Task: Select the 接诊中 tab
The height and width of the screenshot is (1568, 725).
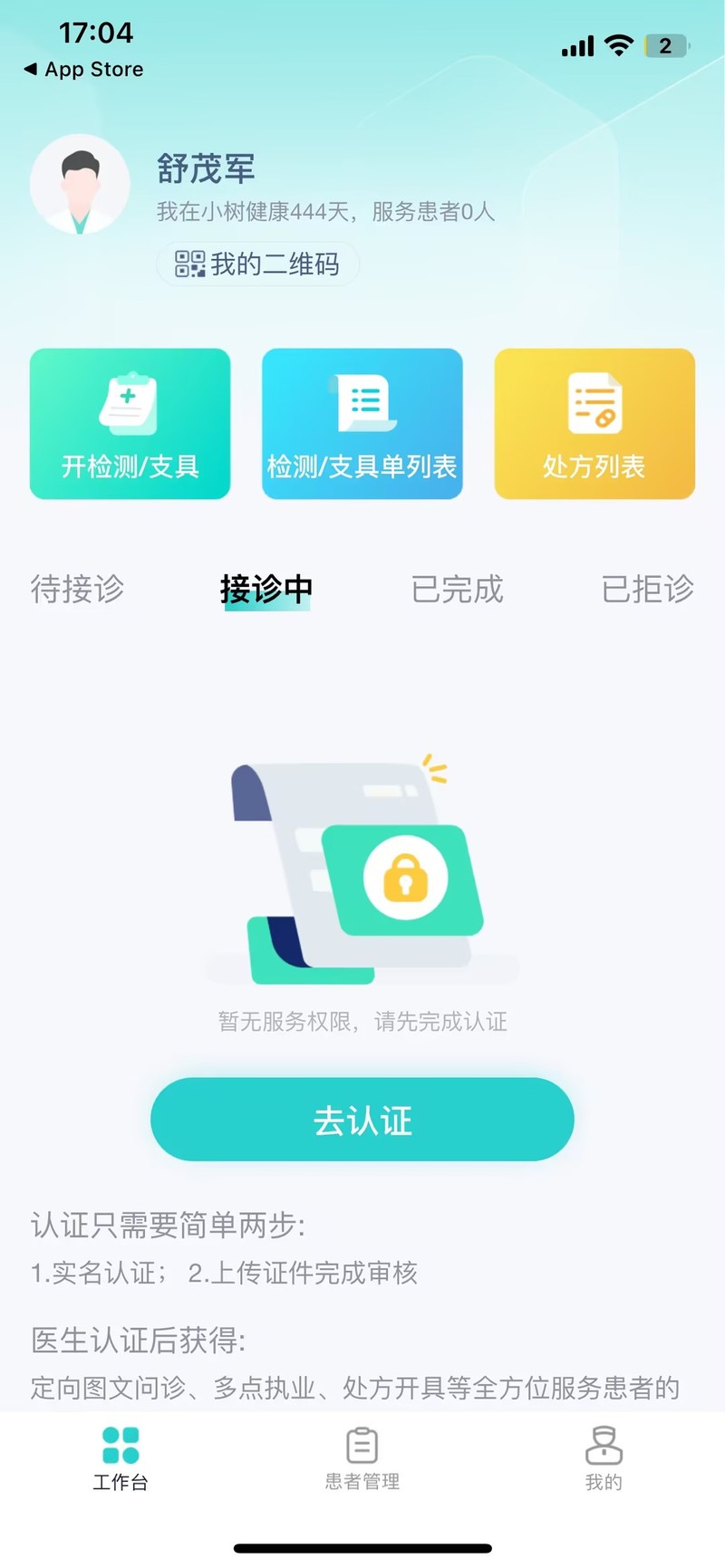Action: [266, 589]
